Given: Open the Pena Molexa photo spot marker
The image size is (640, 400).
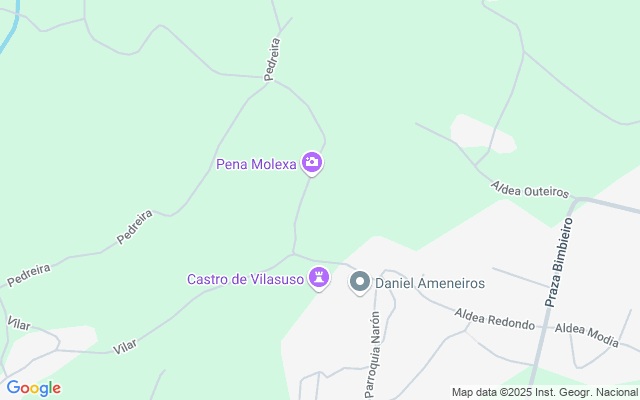Looking at the screenshot, I should click(312, 162).
